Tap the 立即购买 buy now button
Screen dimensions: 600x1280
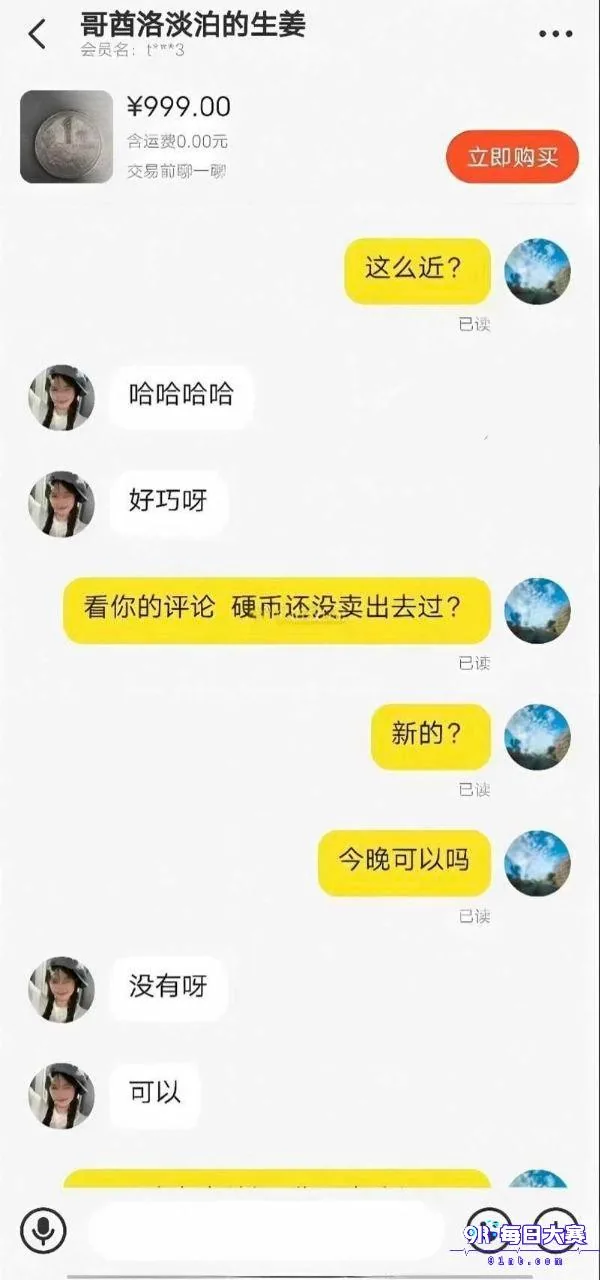(512, 157)
